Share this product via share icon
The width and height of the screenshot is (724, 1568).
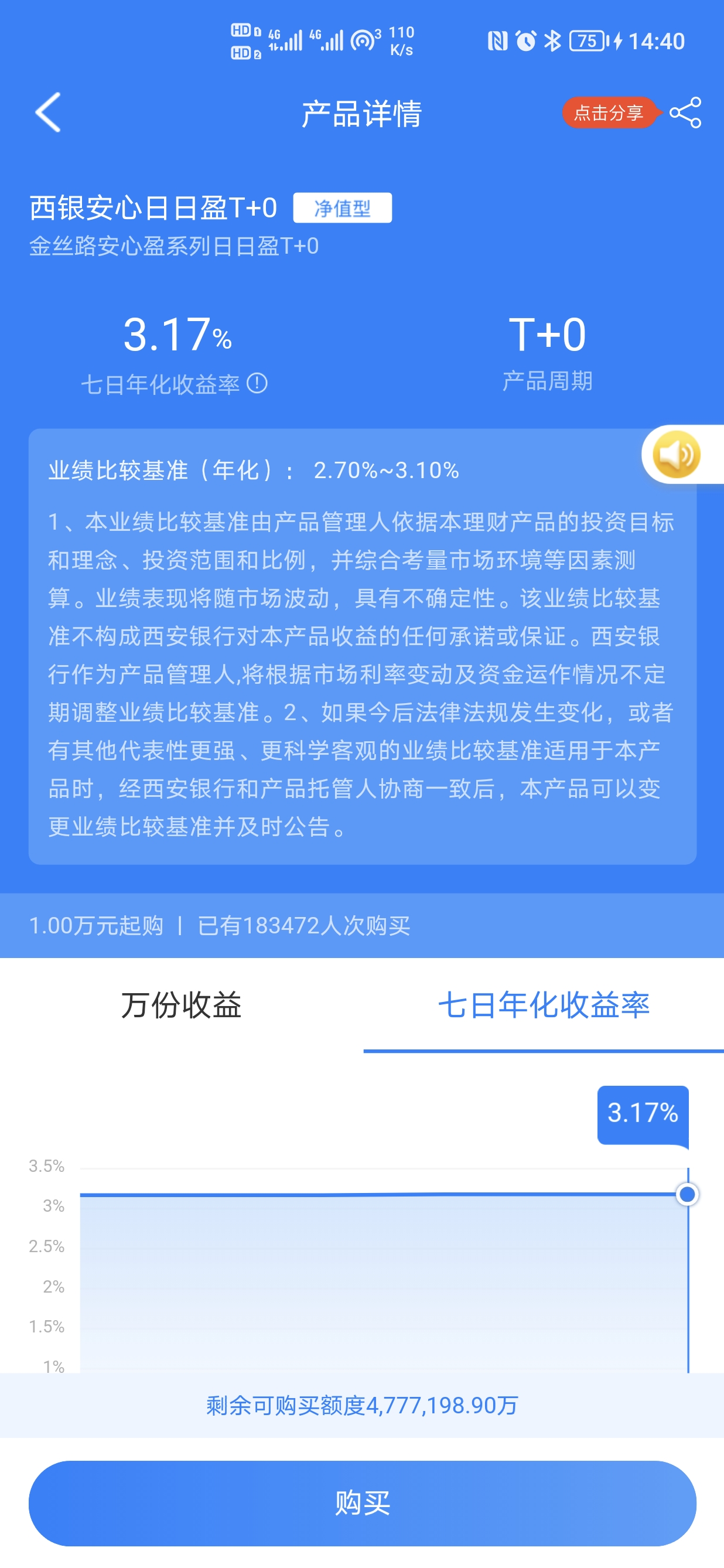(x=685, y=113)
